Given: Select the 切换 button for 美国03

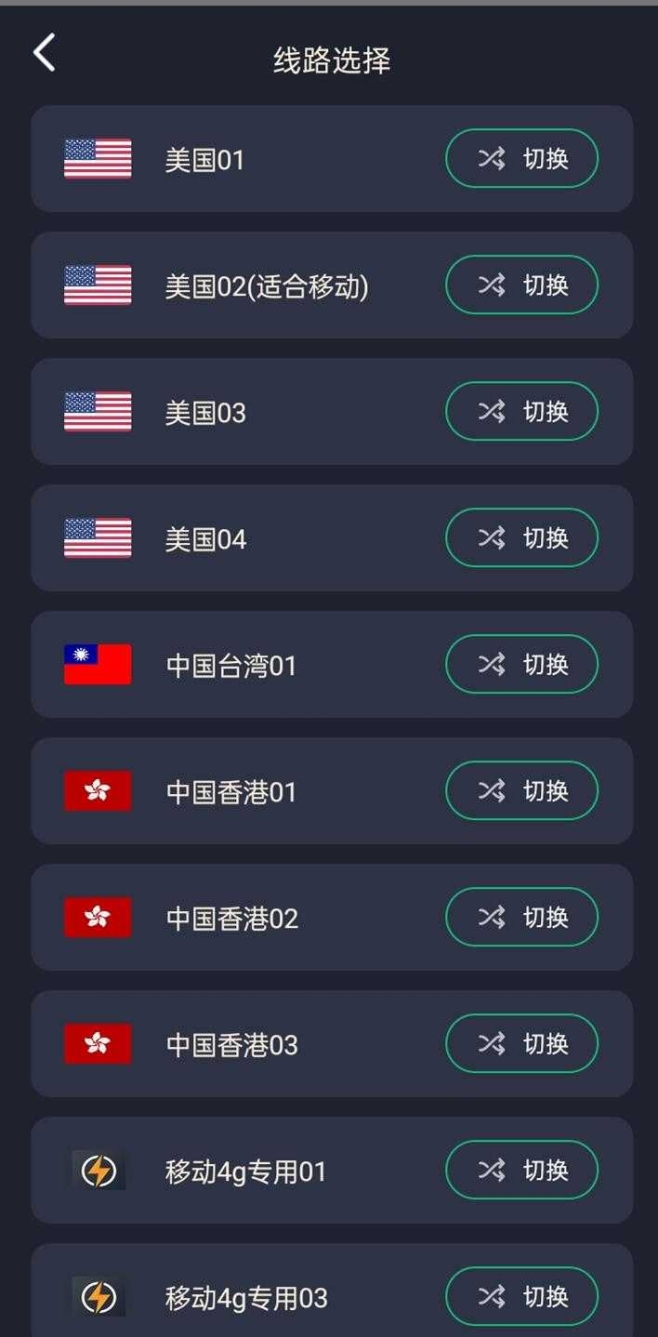Looking at the screenshot, I should tap(521, 411).
